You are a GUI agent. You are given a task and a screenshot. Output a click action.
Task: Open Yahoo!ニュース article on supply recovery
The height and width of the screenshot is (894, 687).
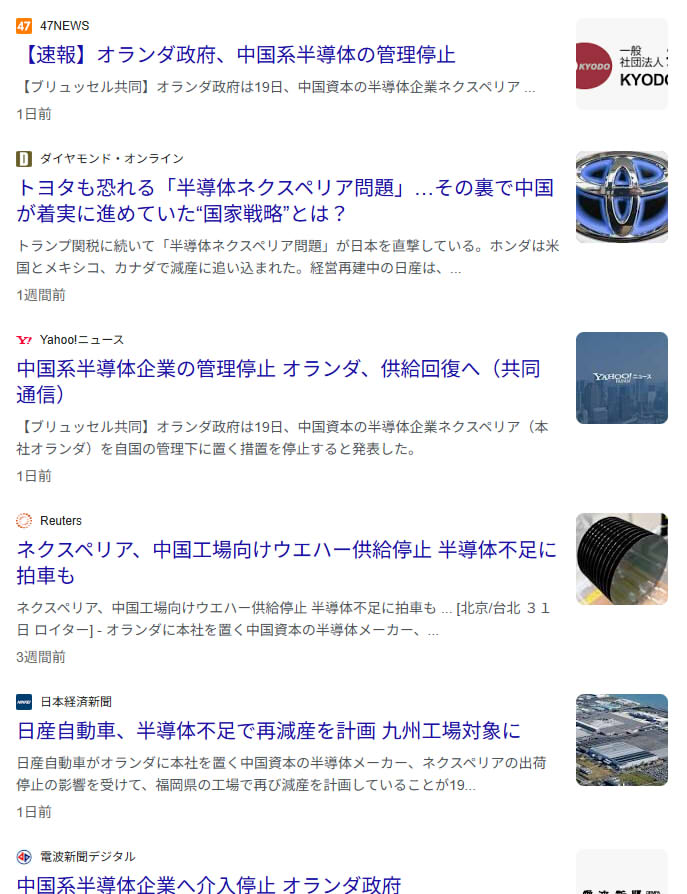click(278, 381)
